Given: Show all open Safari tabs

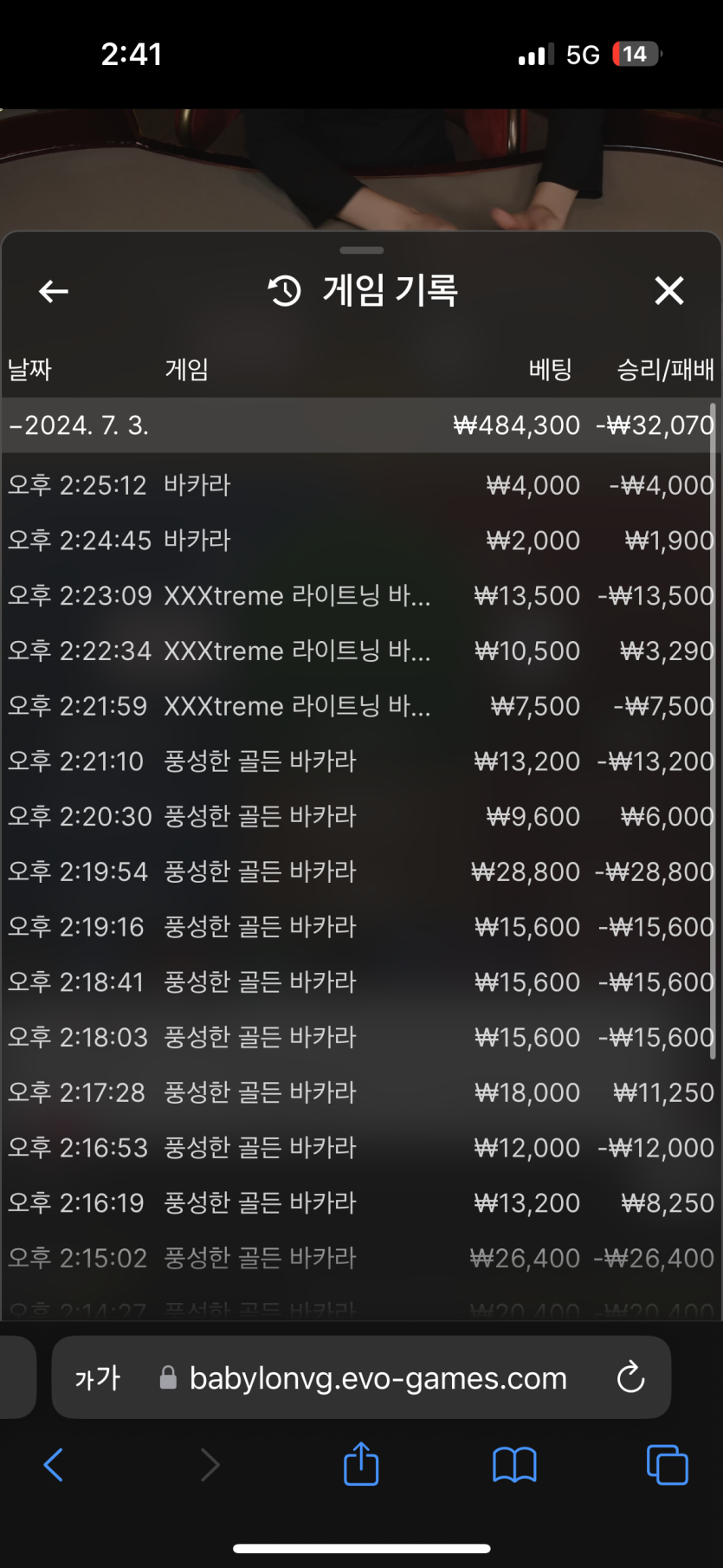Looking at the screenshot, I should (x=667, y=1465).
